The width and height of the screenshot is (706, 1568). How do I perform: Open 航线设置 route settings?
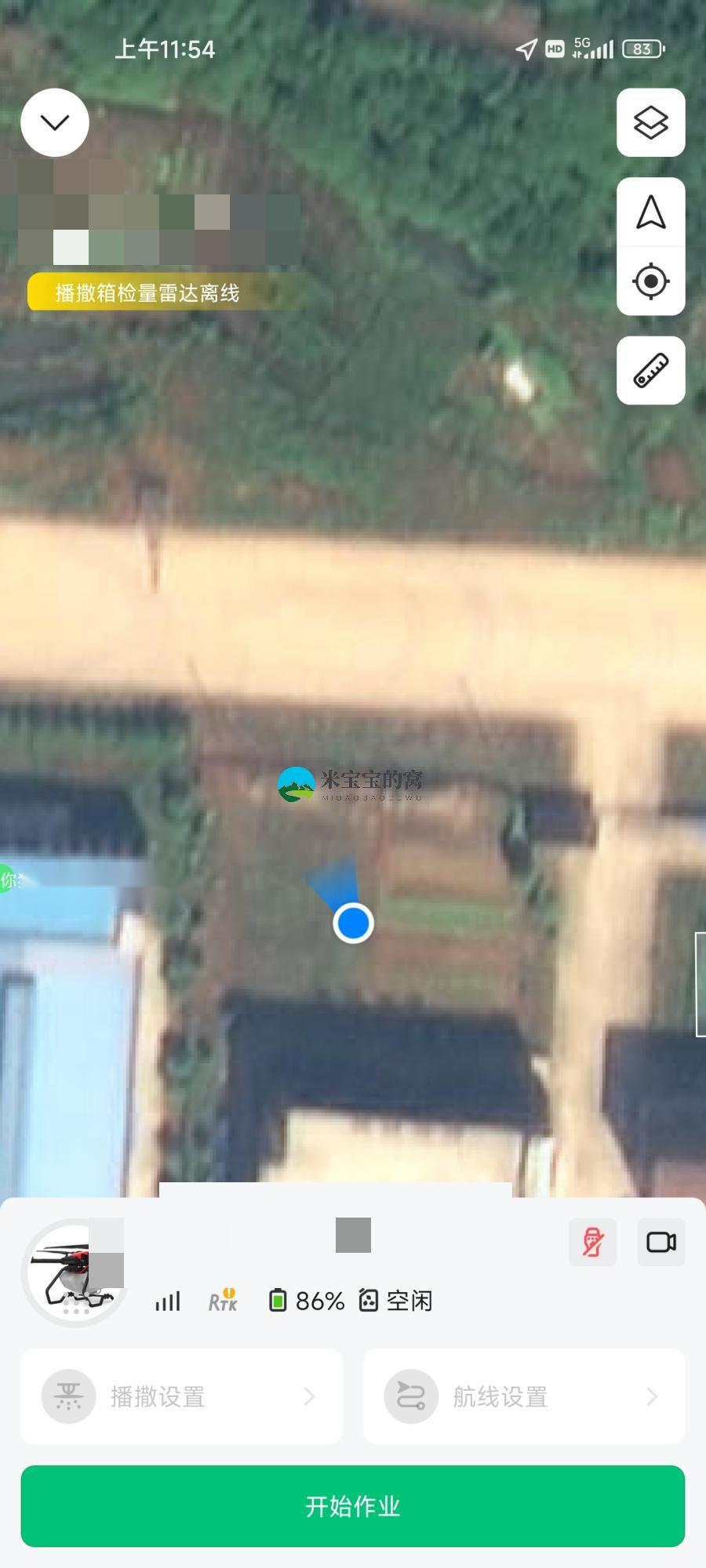523,1396
